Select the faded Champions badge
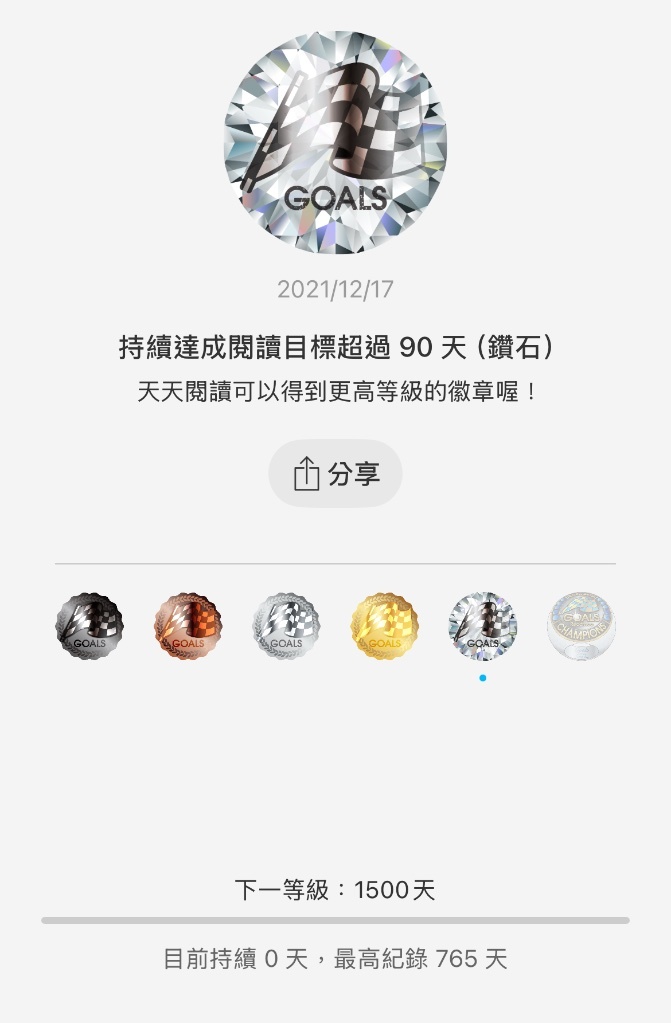The image size is (671, 1023). tap(581, 626)
